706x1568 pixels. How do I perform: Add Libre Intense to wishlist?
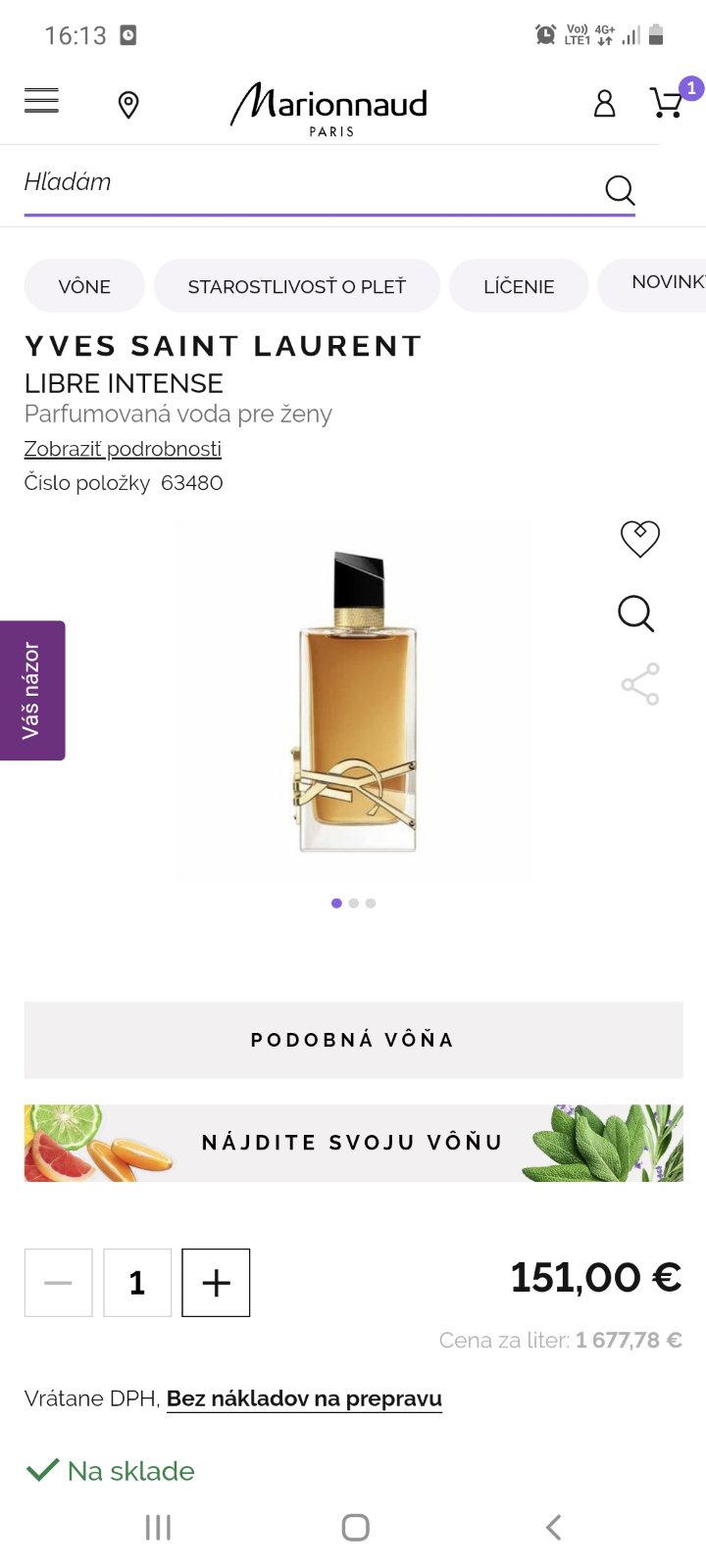tap(639, 538)
